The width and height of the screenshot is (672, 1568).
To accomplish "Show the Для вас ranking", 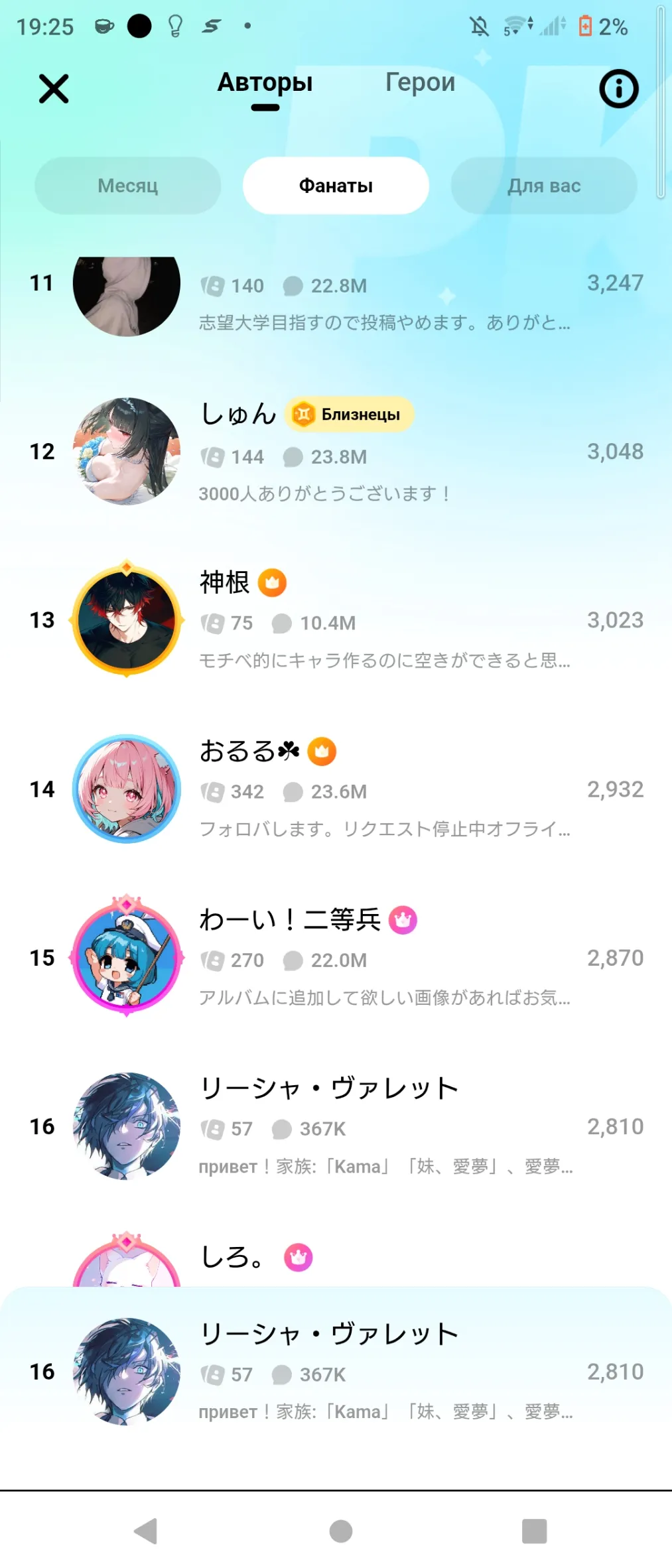I will [x=544, y=186].
